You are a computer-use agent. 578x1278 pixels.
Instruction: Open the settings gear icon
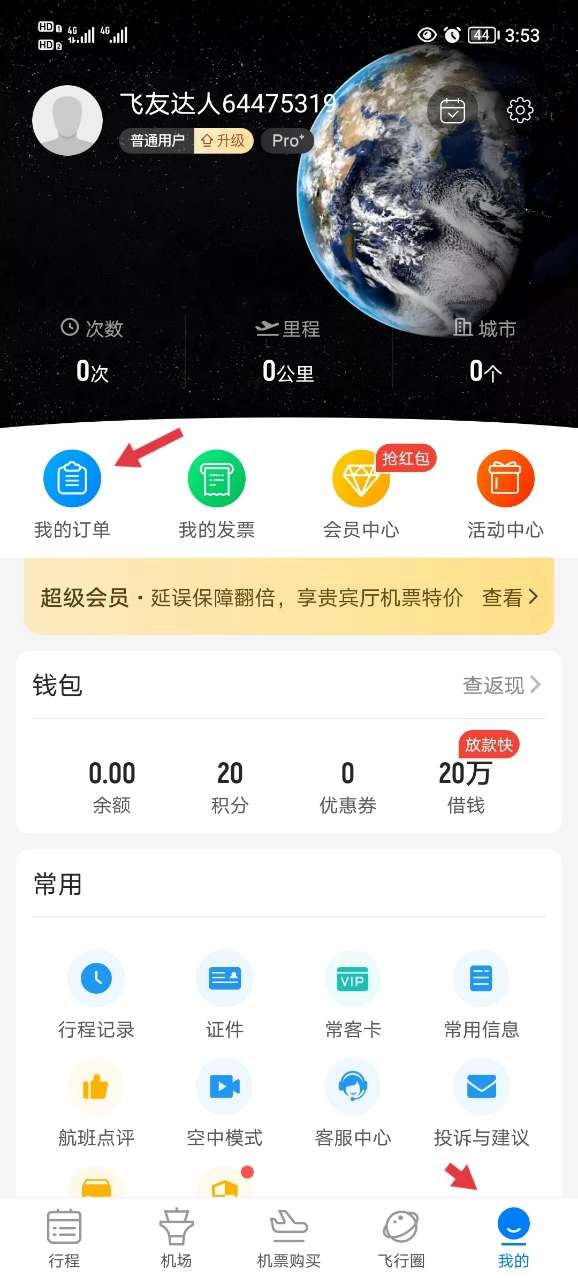pyautogui.click(x=520, y=110)
